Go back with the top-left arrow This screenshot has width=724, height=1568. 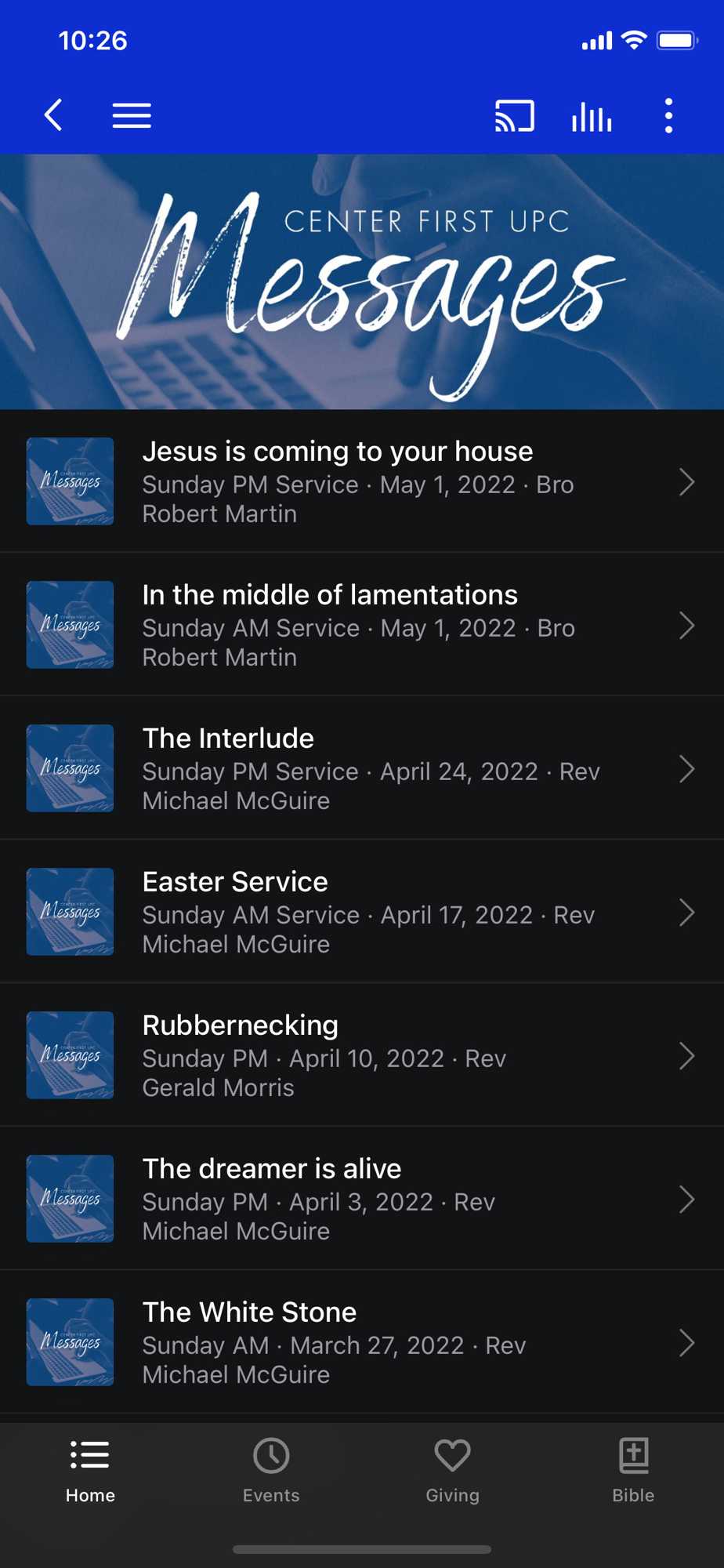point(53,115)
